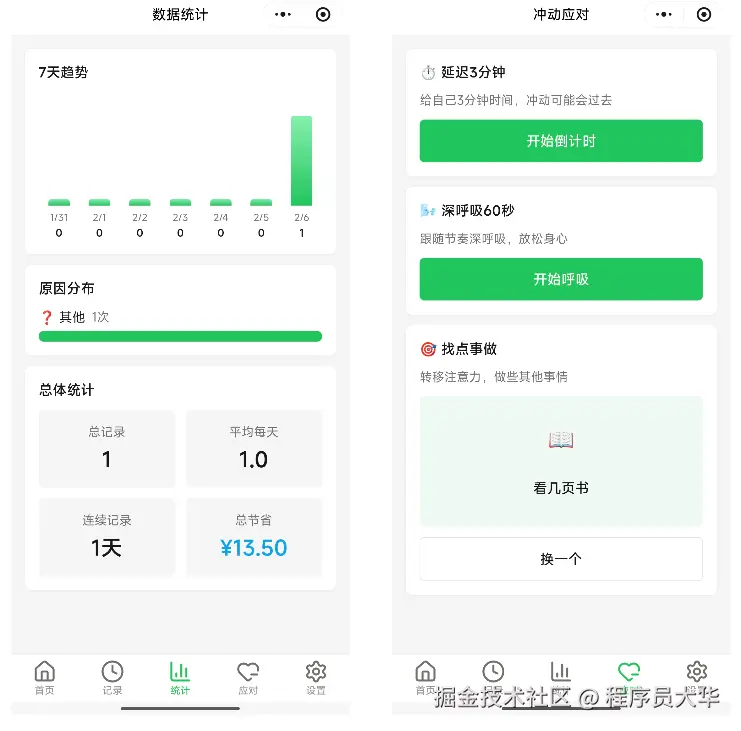Open the 应对 tab on the 数据统计 screen
The width and height of the screenshot is (741, 731).
click(248, 677)
